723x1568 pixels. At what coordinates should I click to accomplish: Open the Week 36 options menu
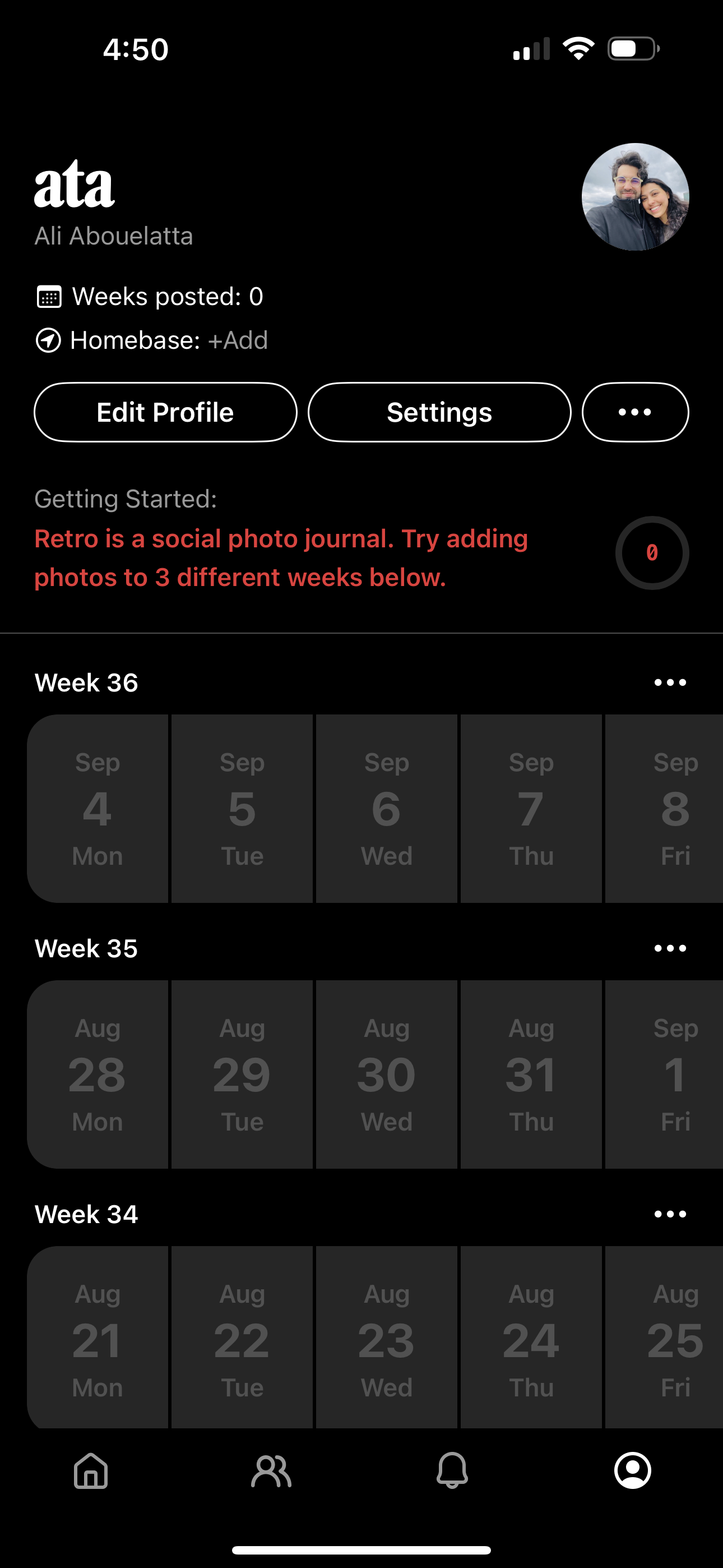coord(669,682)
